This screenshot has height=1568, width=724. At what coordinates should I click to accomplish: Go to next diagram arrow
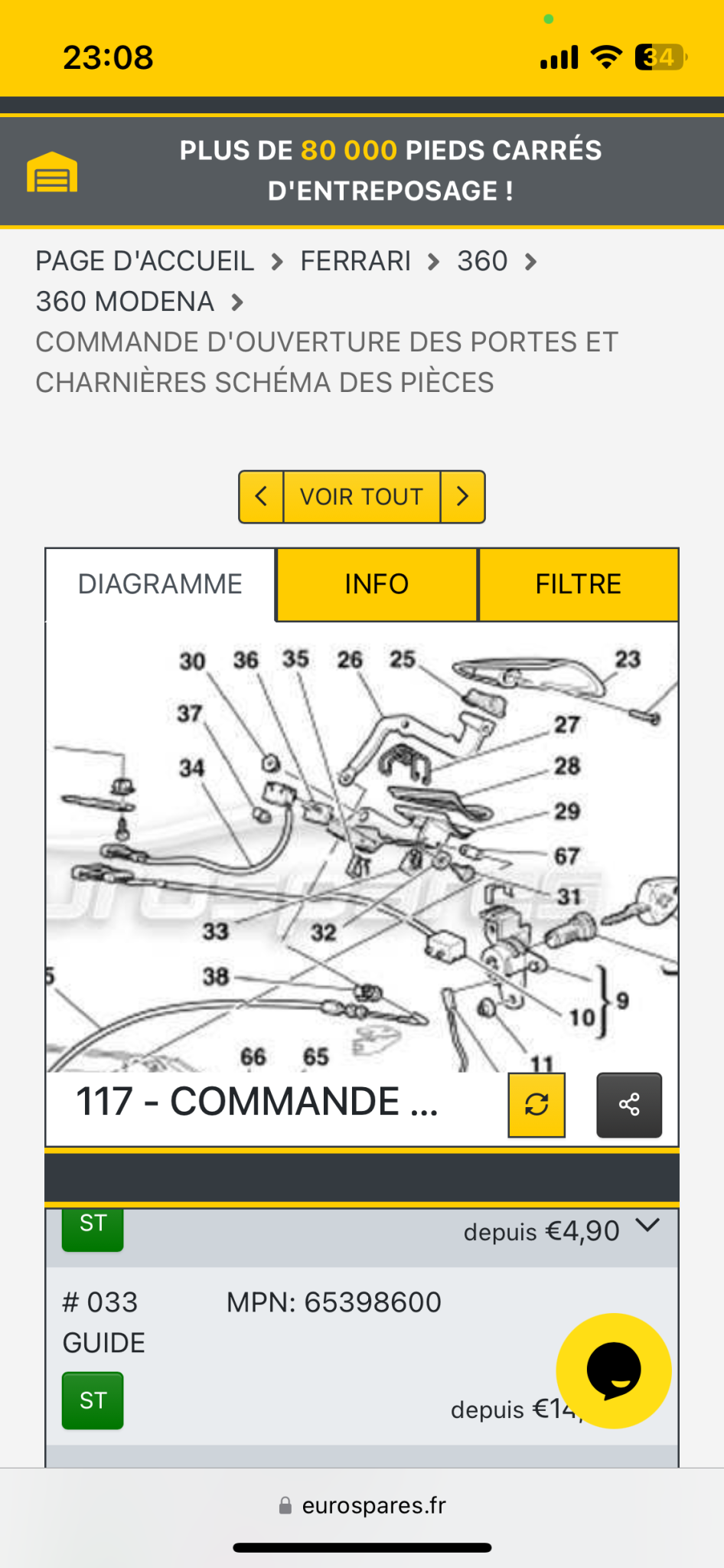[x=462, y=497]
